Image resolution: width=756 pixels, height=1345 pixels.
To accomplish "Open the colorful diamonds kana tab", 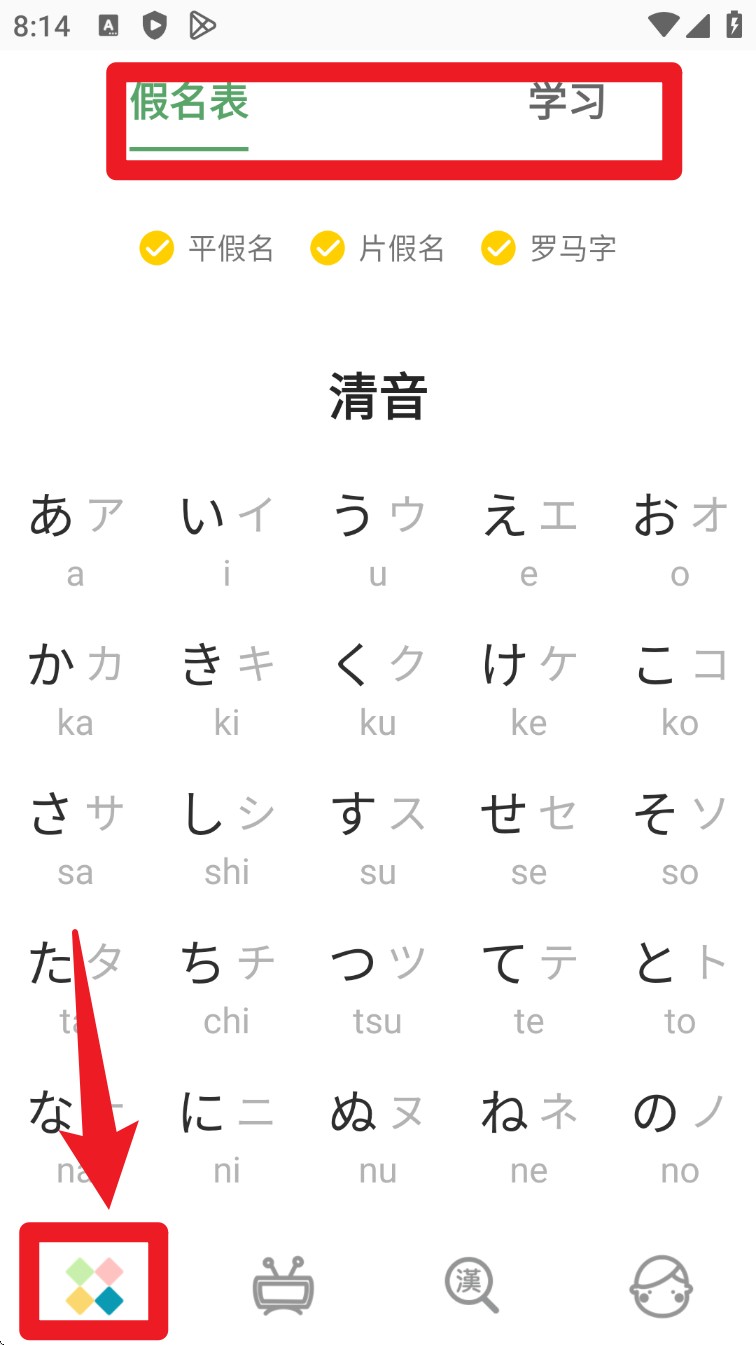I will pyautogui.click(x=94, y=1285).
